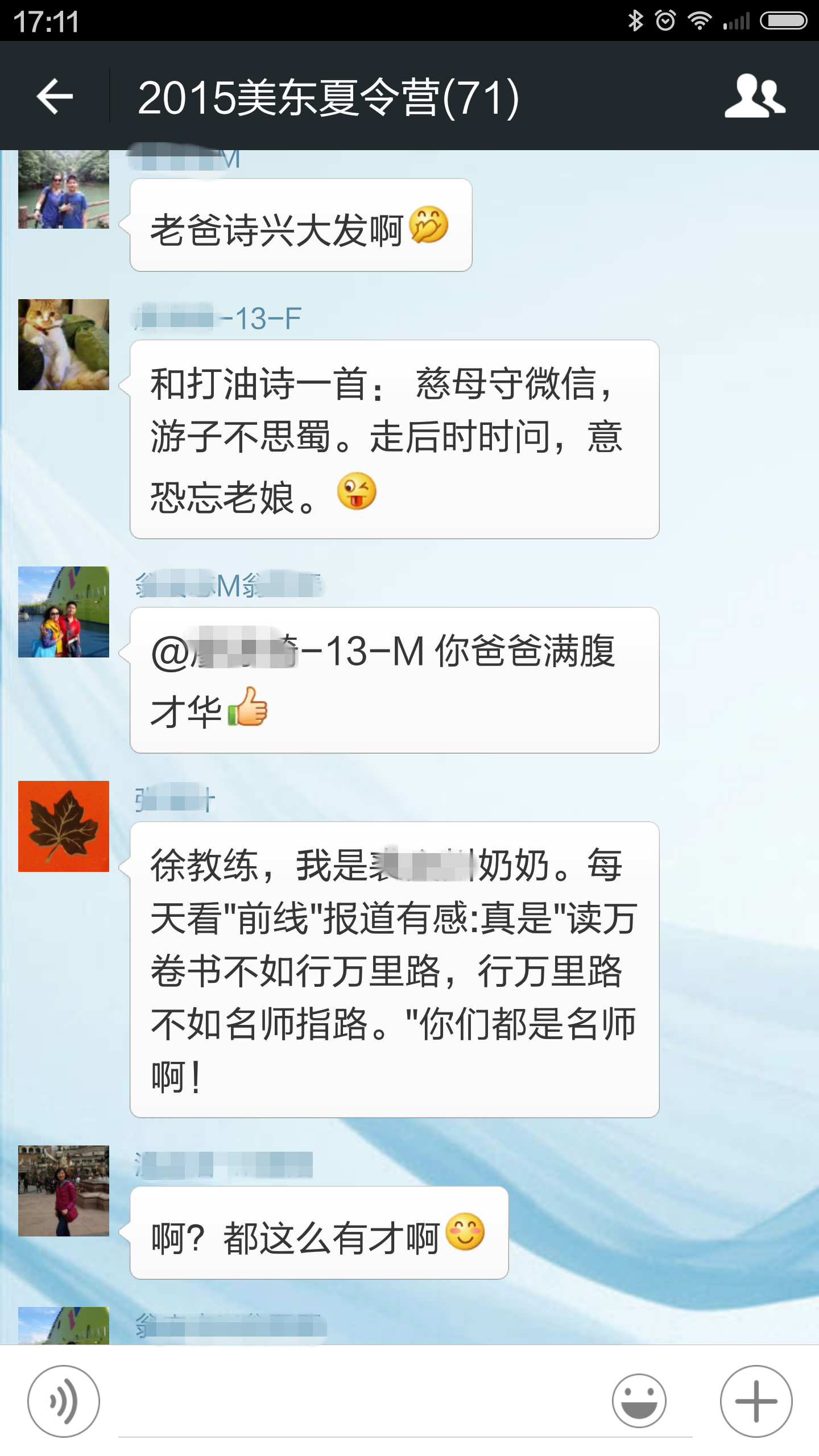Open group members info icon
Image resolution: width=819 pixels, height=1456 pixels.
point(755,97)
